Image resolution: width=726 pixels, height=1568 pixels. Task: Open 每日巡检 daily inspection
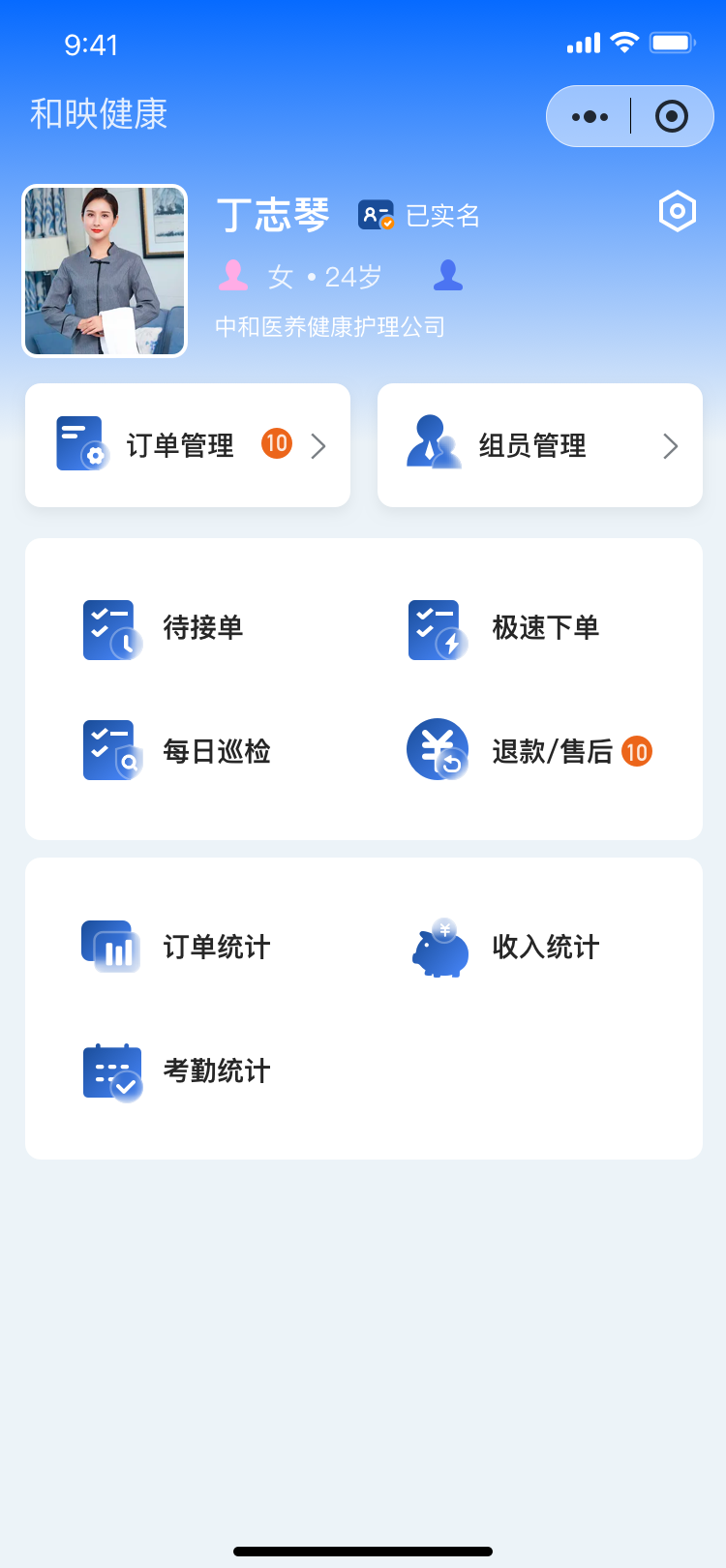[177, 751]
